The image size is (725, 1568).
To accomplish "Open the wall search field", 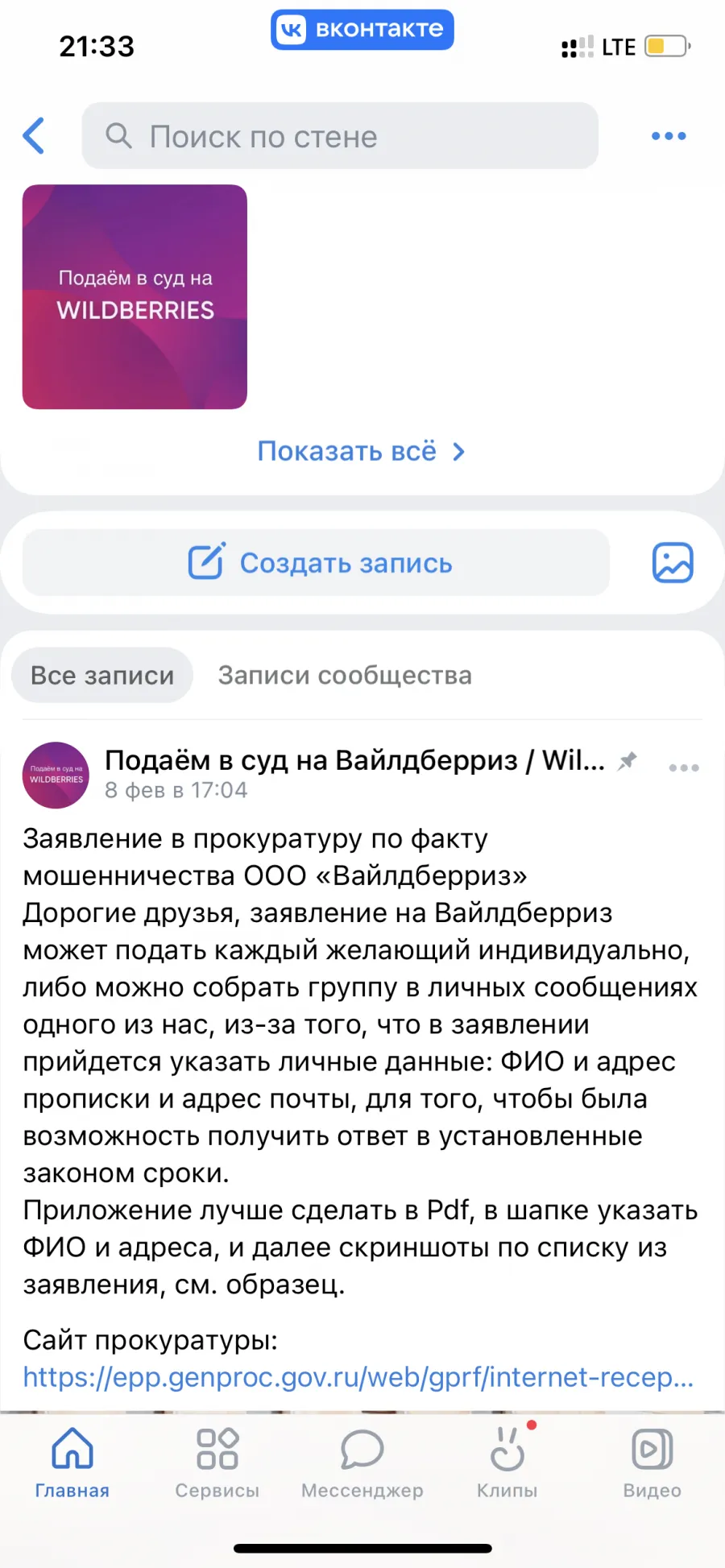I will point(340,136).
